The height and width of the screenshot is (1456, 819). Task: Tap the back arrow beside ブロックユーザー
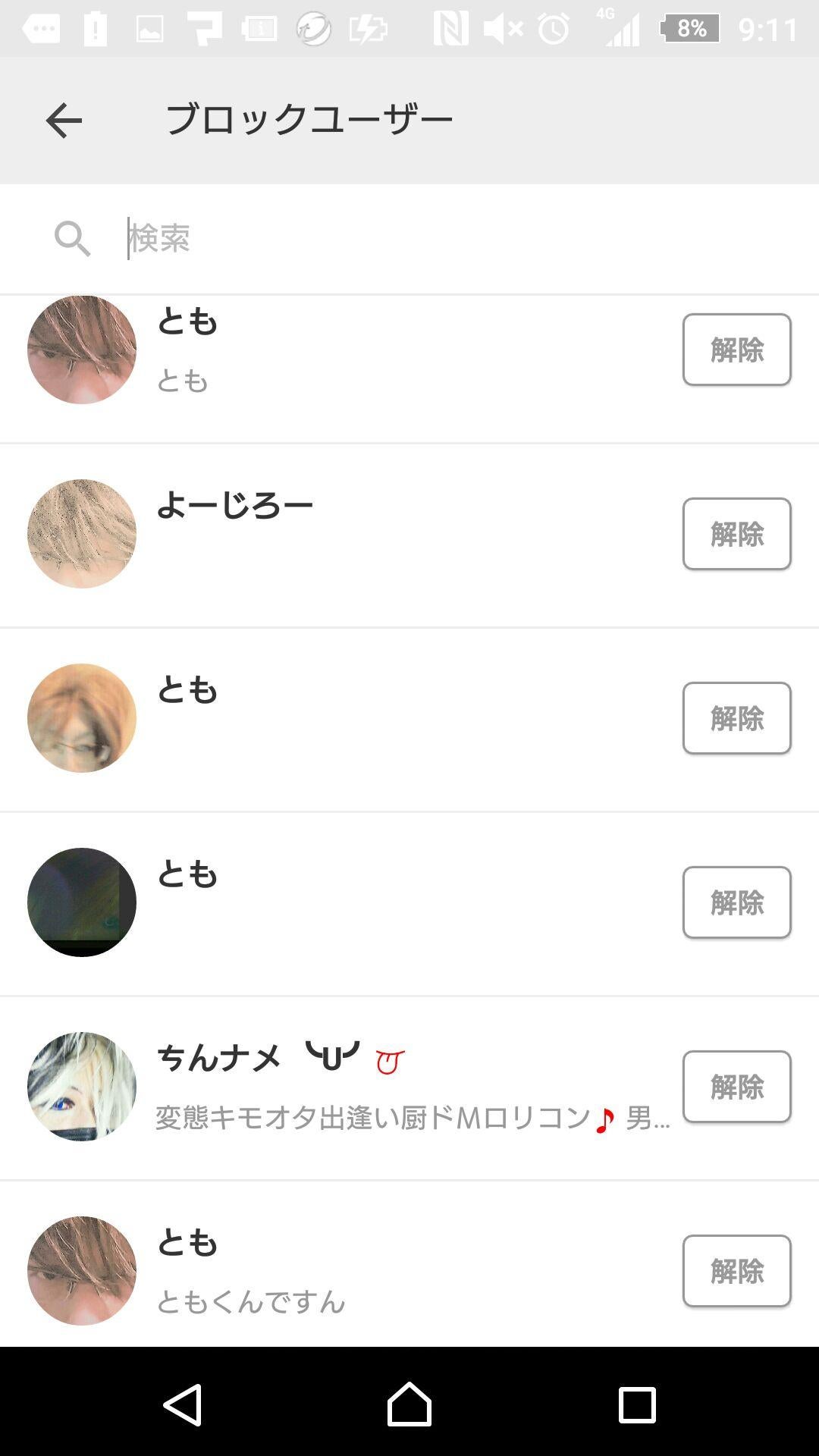click(x=64, y=120)
